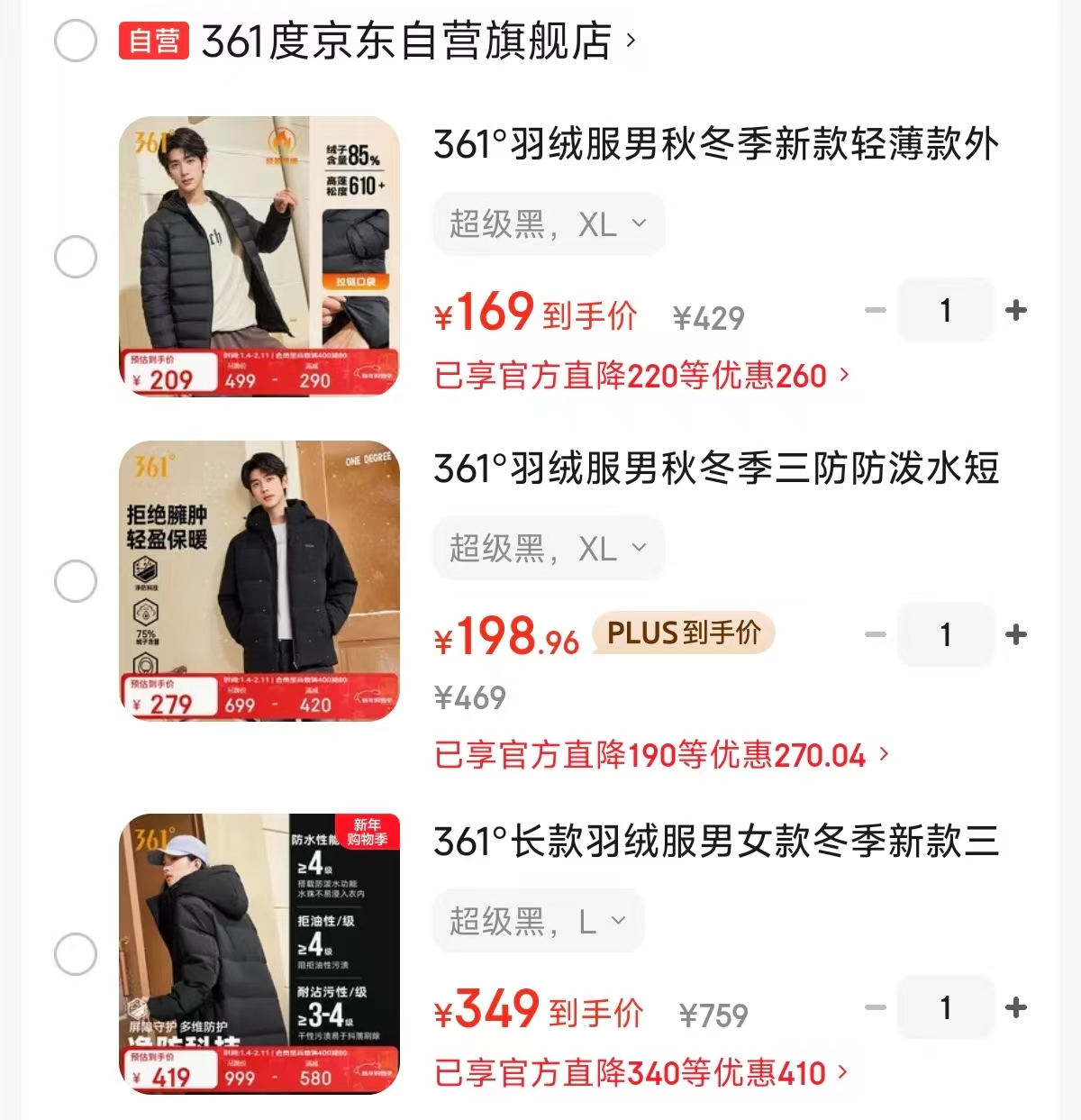Select the ¥198.96 water-repellent down jacket

pos(76,581)
